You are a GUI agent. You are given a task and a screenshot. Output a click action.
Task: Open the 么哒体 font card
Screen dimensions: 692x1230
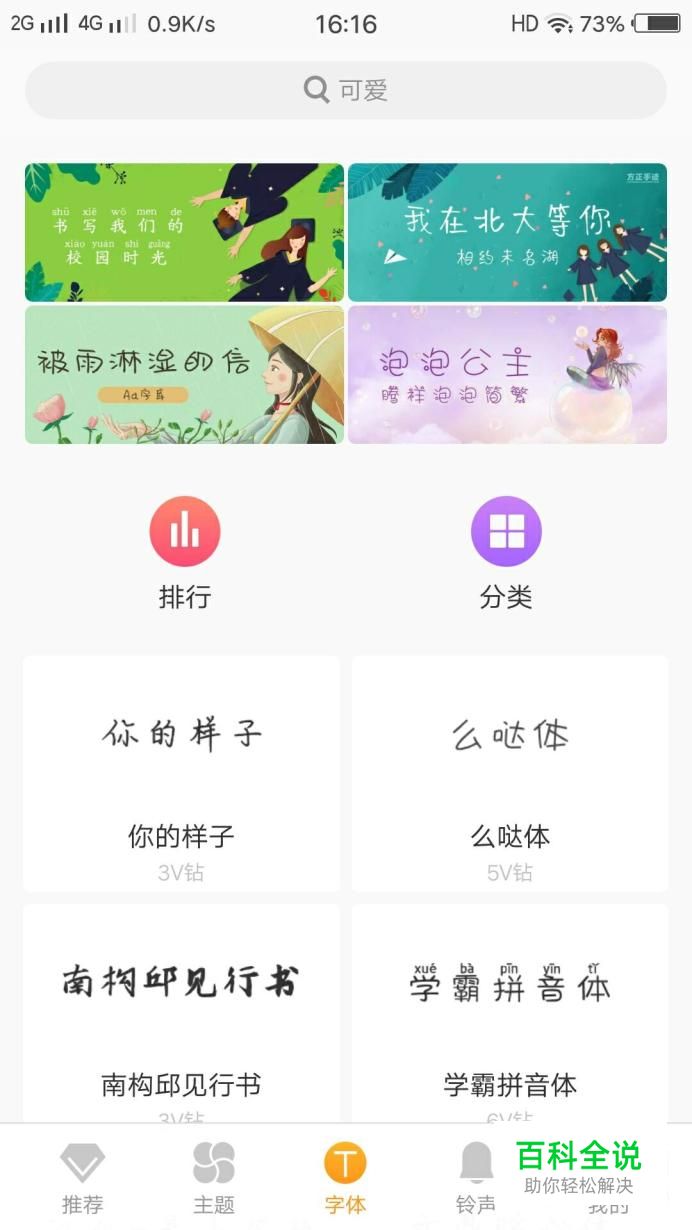click(x=510, y=773)
